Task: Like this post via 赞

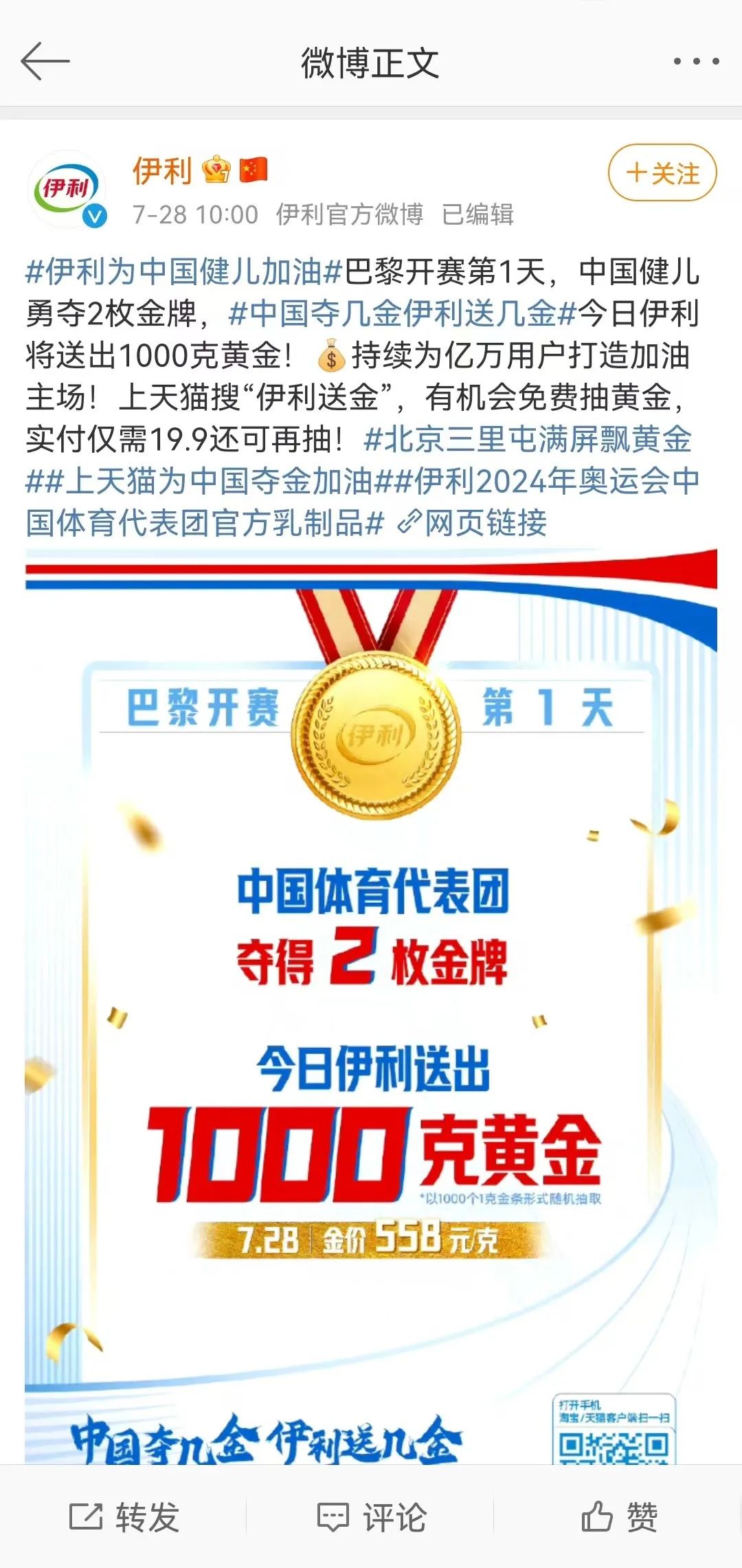Action: point(618,1517)
